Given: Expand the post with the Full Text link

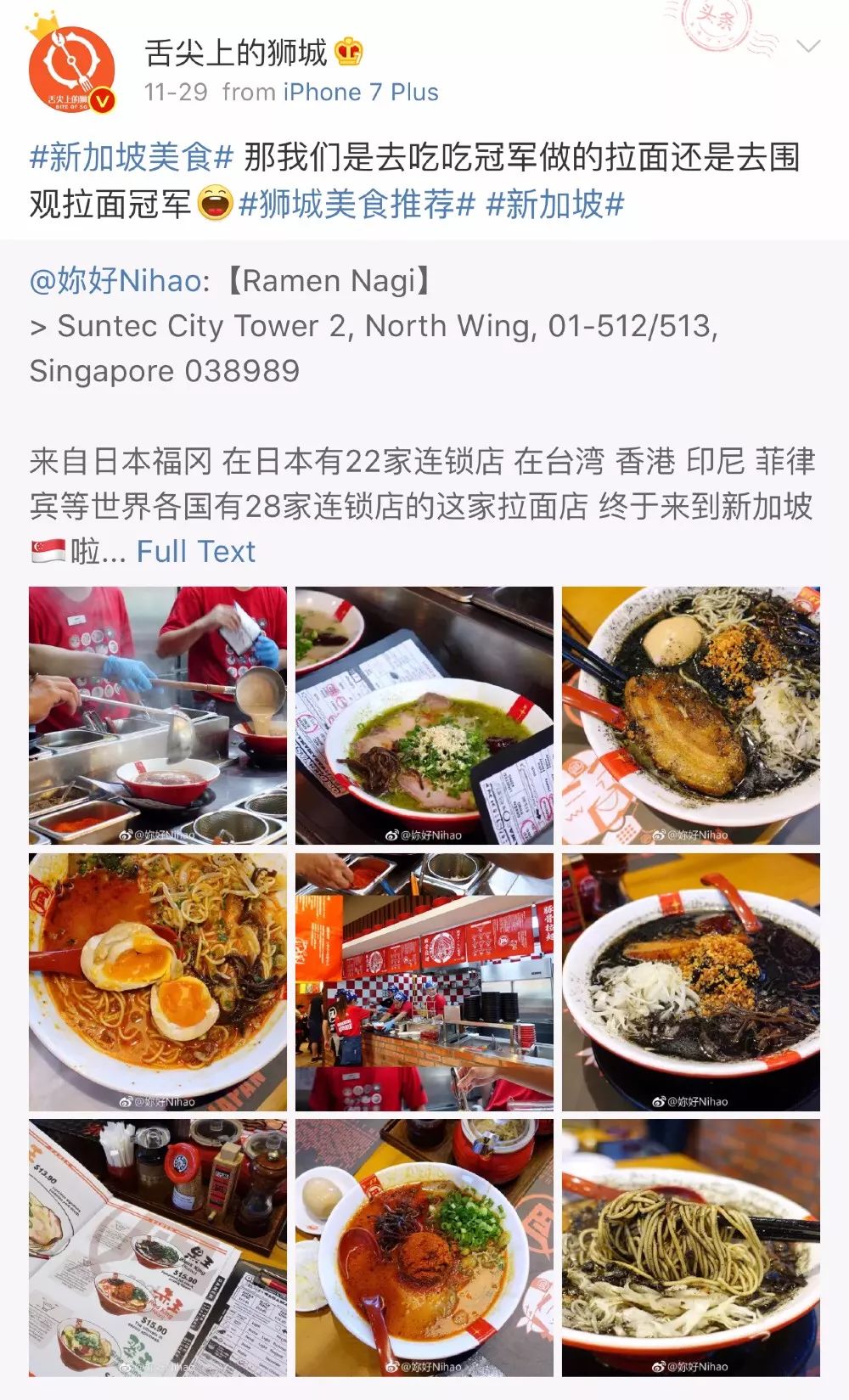Looking at the screenshot, I should coord(194,550).
